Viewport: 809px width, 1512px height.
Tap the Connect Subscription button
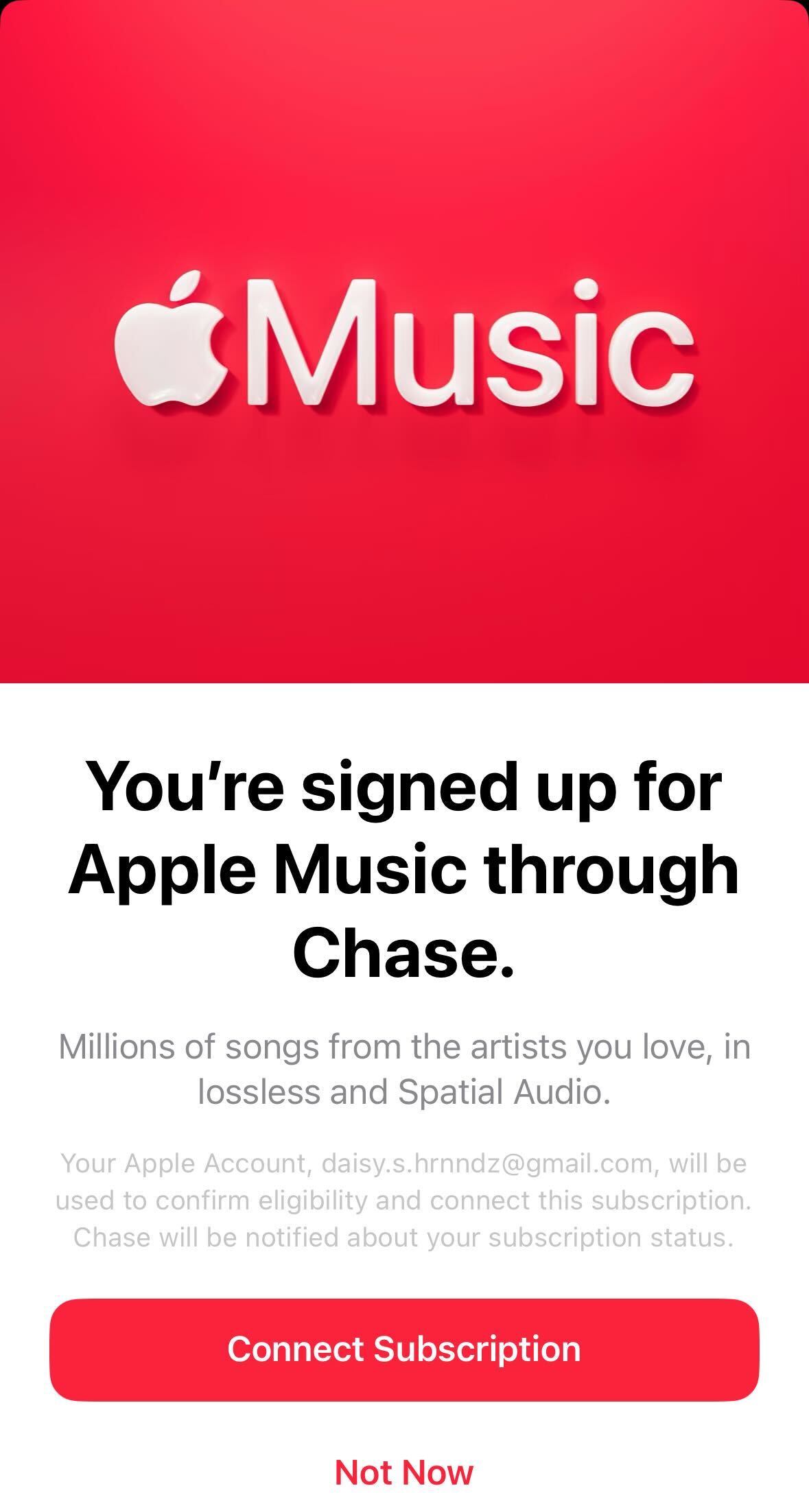pos(404,1349)
